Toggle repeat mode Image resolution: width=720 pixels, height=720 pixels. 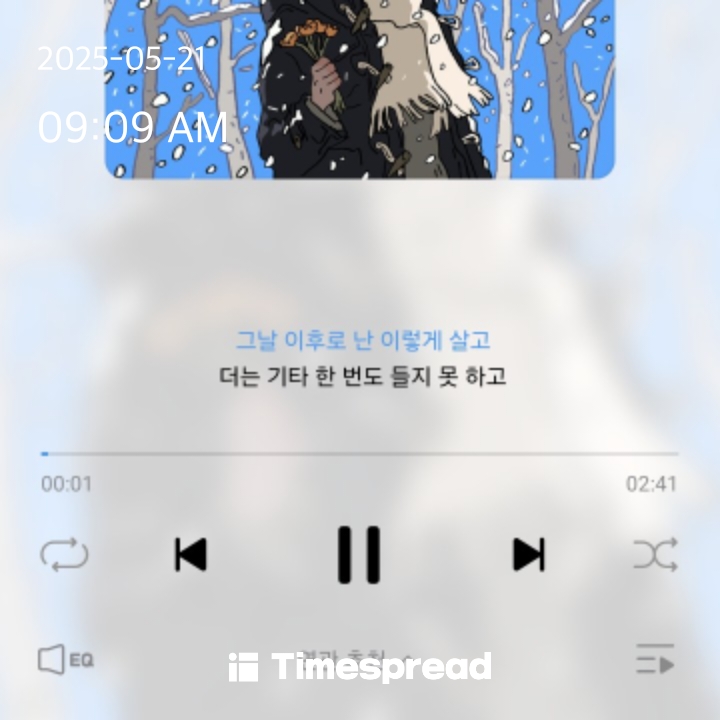coord(64,555)
